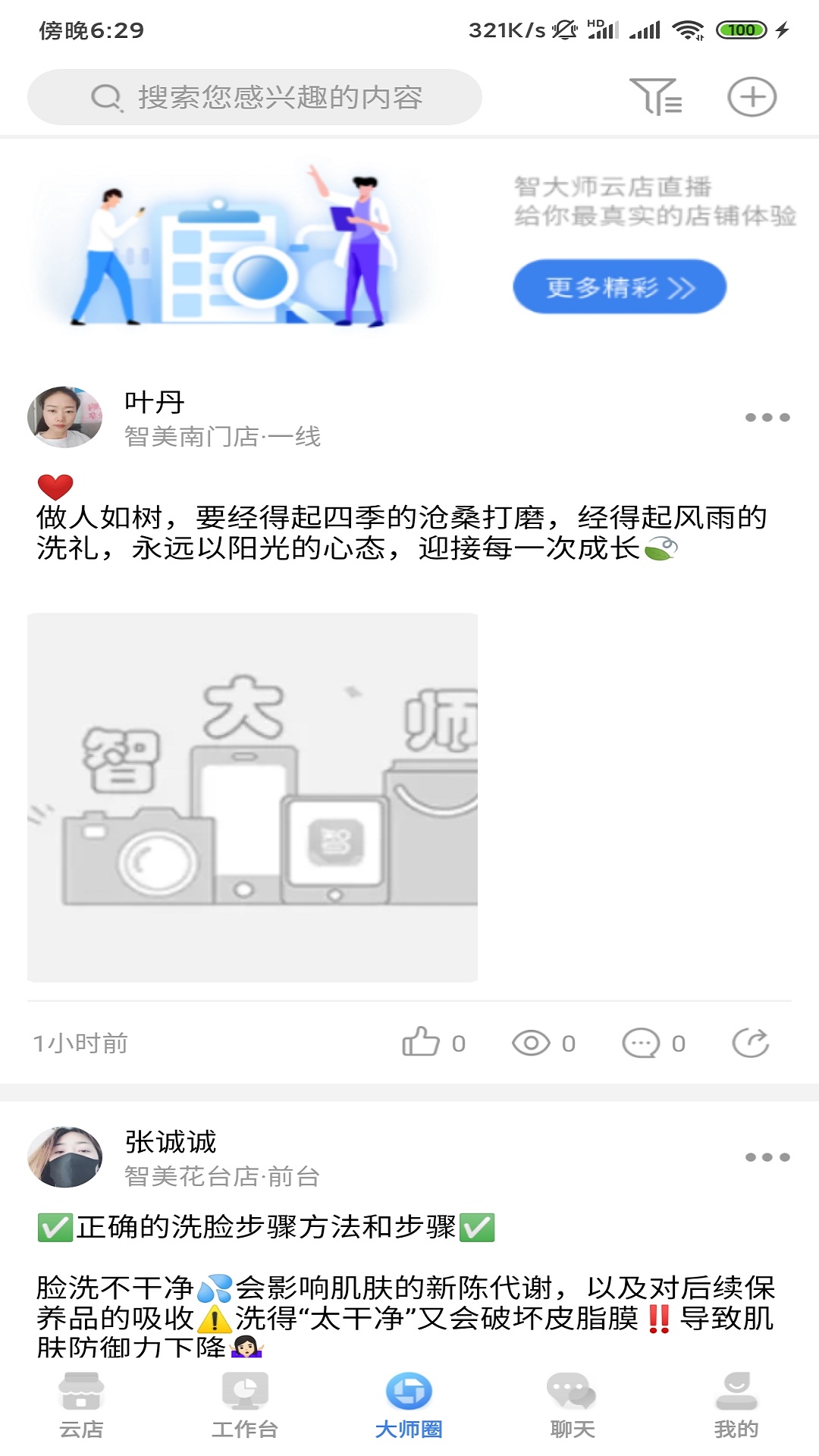
Task: Tap the search box for interesting content
Action: coord(255,97)
